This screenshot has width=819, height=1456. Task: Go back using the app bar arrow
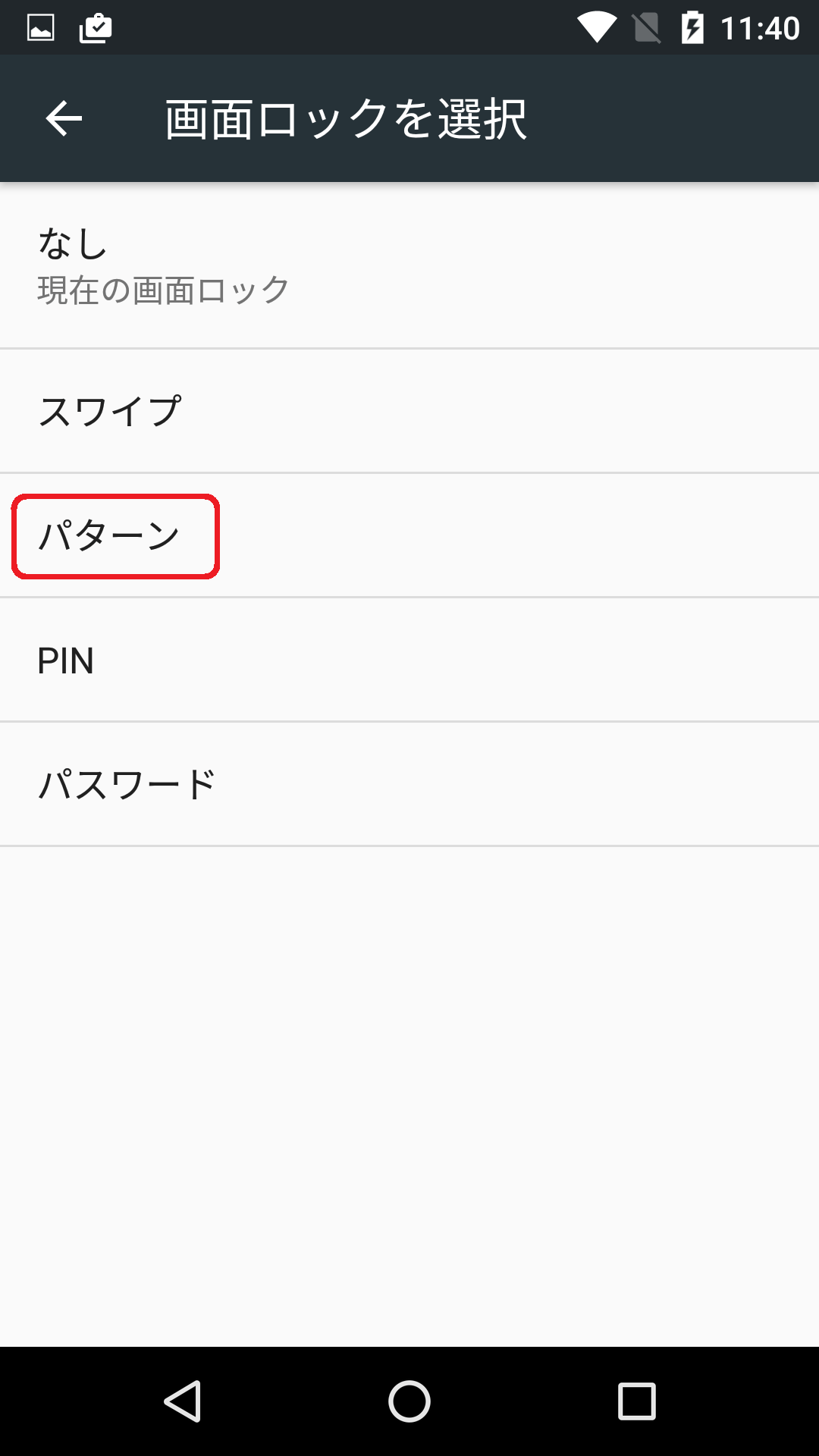click(x=64, y=118)
